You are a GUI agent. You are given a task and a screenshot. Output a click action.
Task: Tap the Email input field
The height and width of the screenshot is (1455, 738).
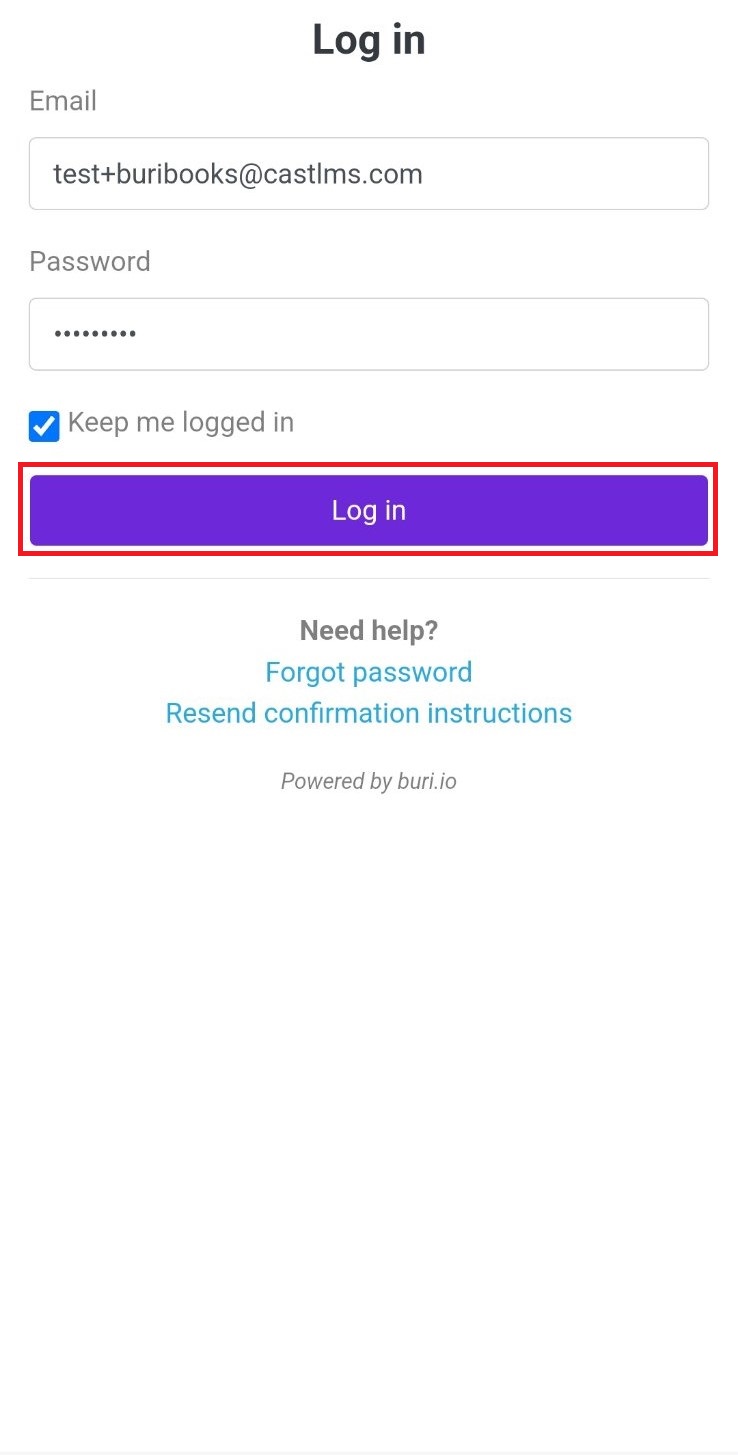point(368,174)
